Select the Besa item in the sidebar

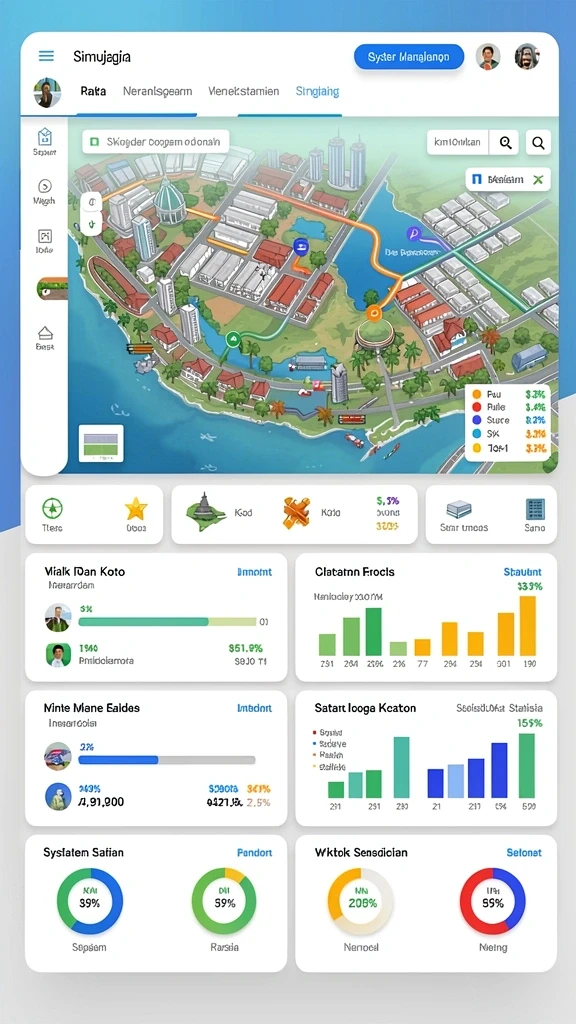pos(44,338)
